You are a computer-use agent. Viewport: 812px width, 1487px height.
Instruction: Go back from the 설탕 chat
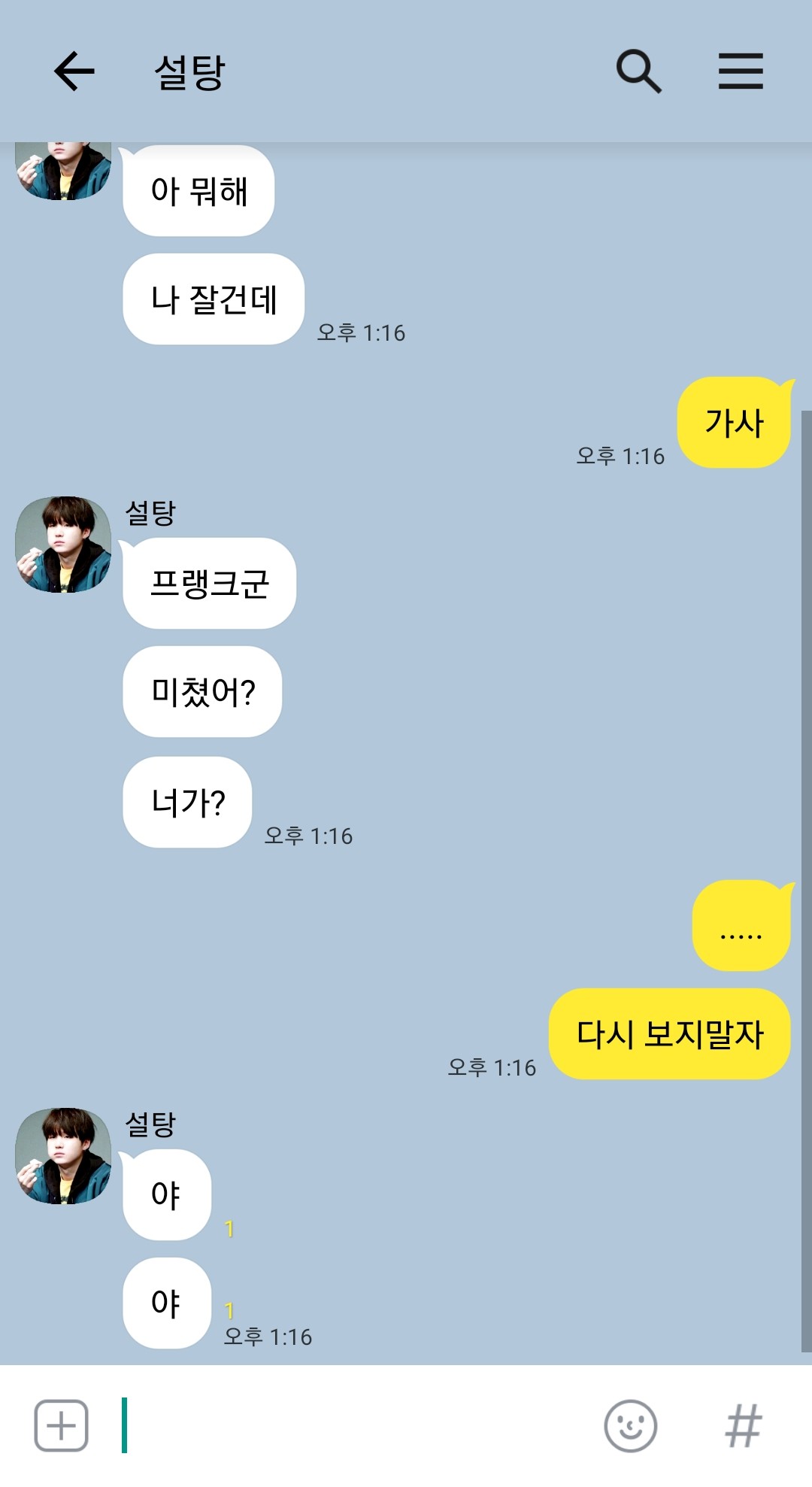[x=74, y=71]
